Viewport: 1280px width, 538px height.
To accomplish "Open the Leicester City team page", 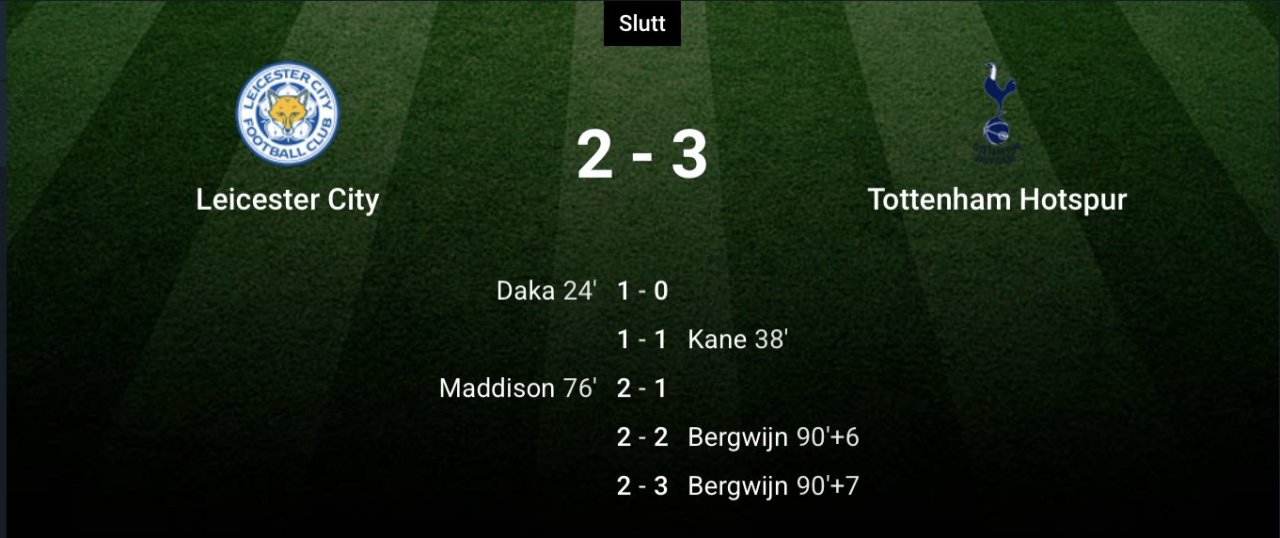I will point(287,199).
